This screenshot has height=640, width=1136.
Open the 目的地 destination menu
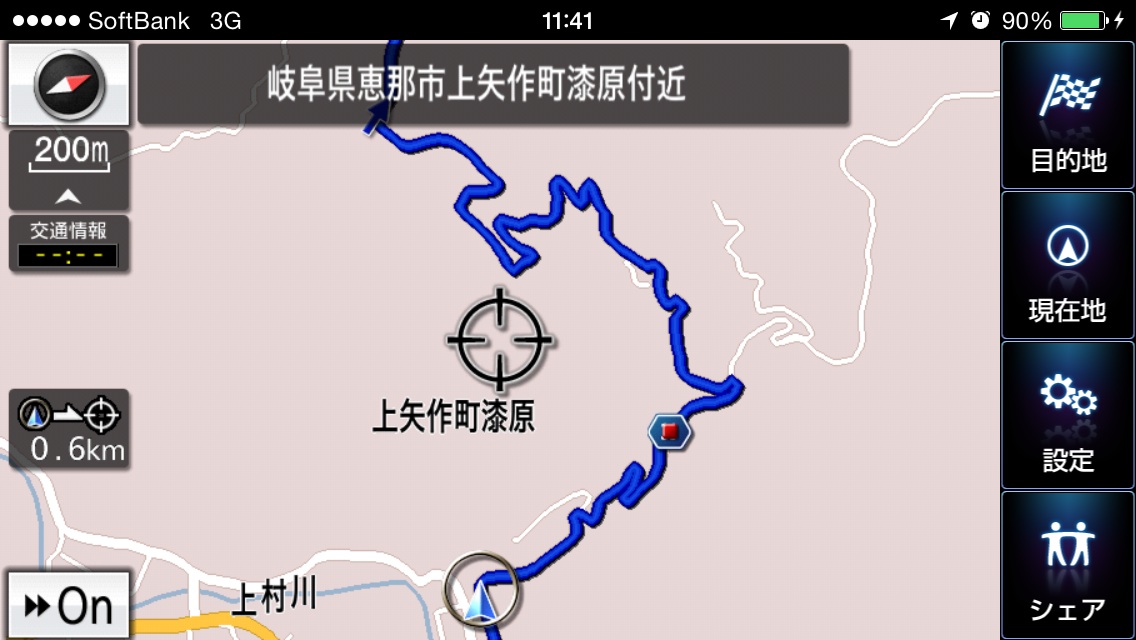point(1067,115)
